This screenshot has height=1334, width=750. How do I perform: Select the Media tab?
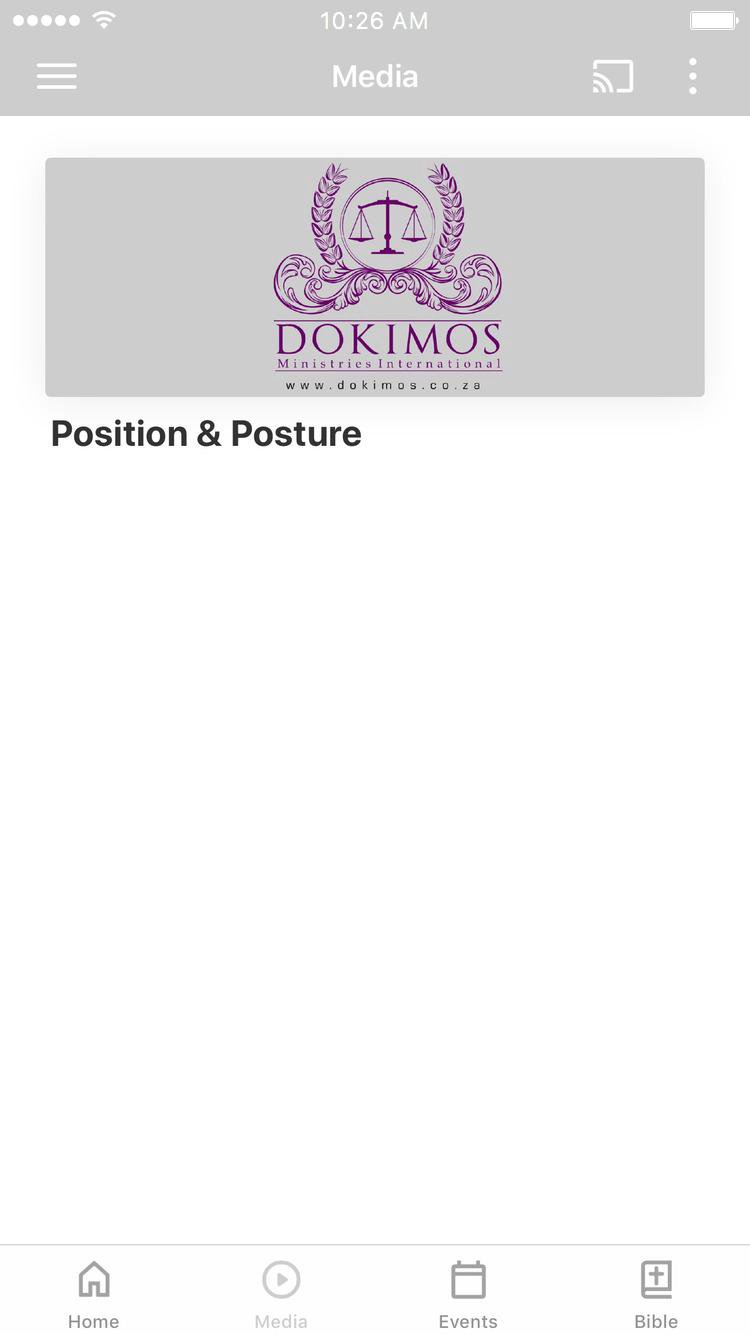(x=280, y=1290)
